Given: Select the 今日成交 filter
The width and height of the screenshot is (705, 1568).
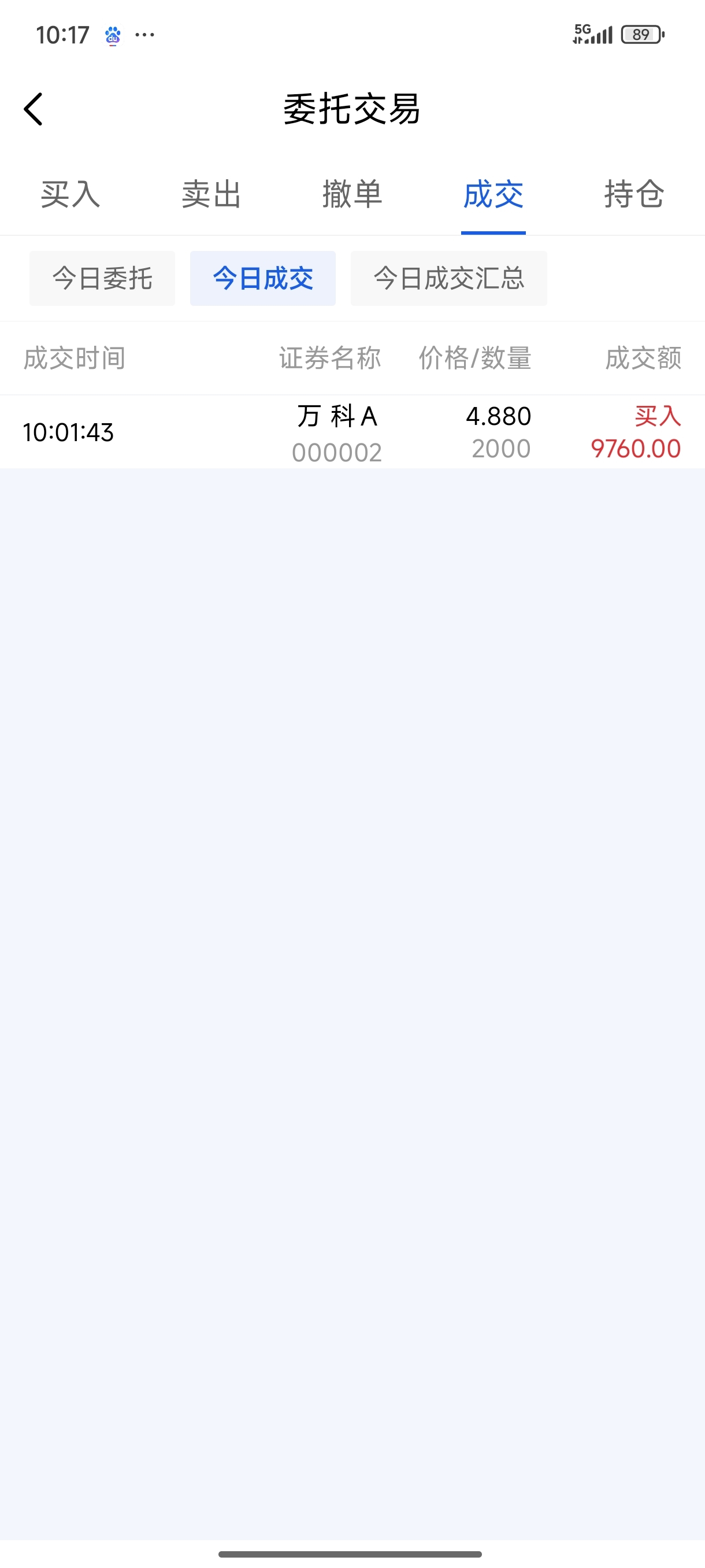Looking at the screenshot, I should [263, 279].
